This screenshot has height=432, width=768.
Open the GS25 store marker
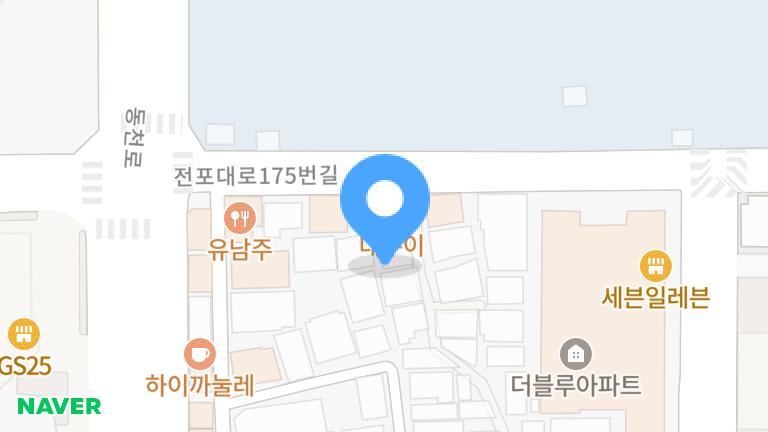coord(22,334)
